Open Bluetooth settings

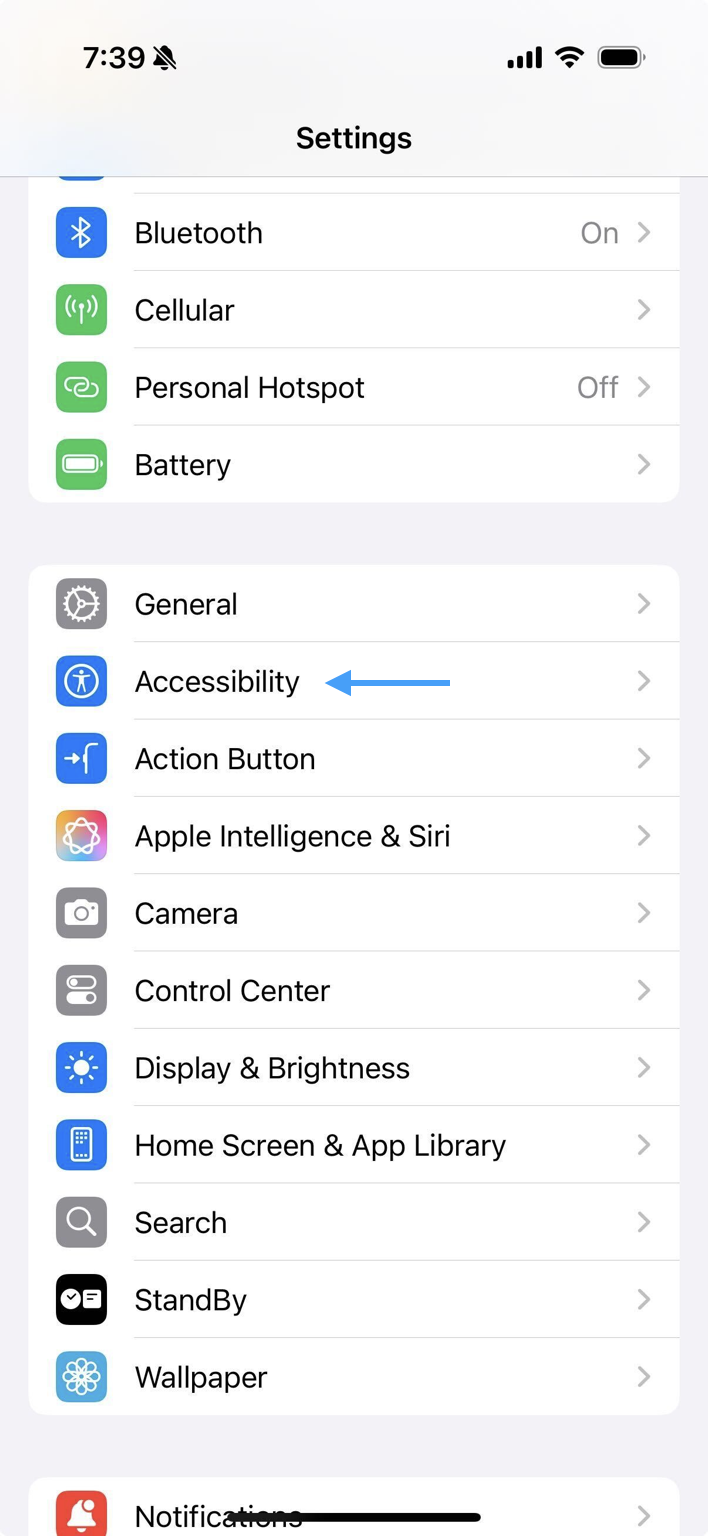(354, 233)
